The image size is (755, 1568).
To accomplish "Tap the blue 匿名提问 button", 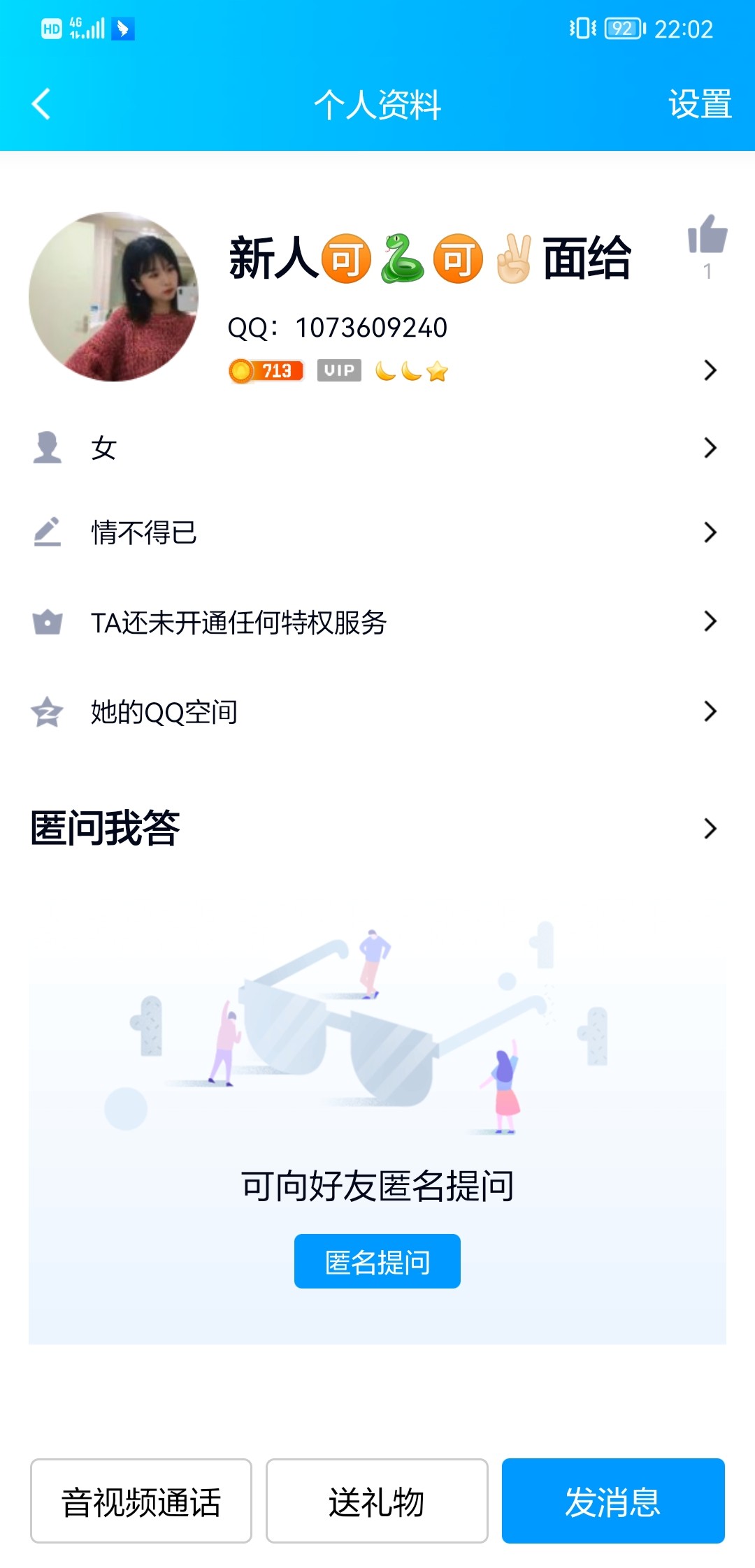I will (x=377, y=1261).
